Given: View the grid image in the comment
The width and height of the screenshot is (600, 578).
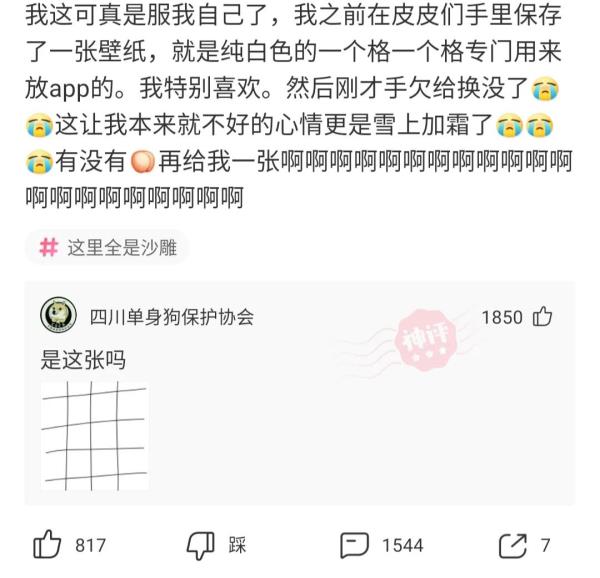Looking at the screenshot, I should click(x=94, y=436).
